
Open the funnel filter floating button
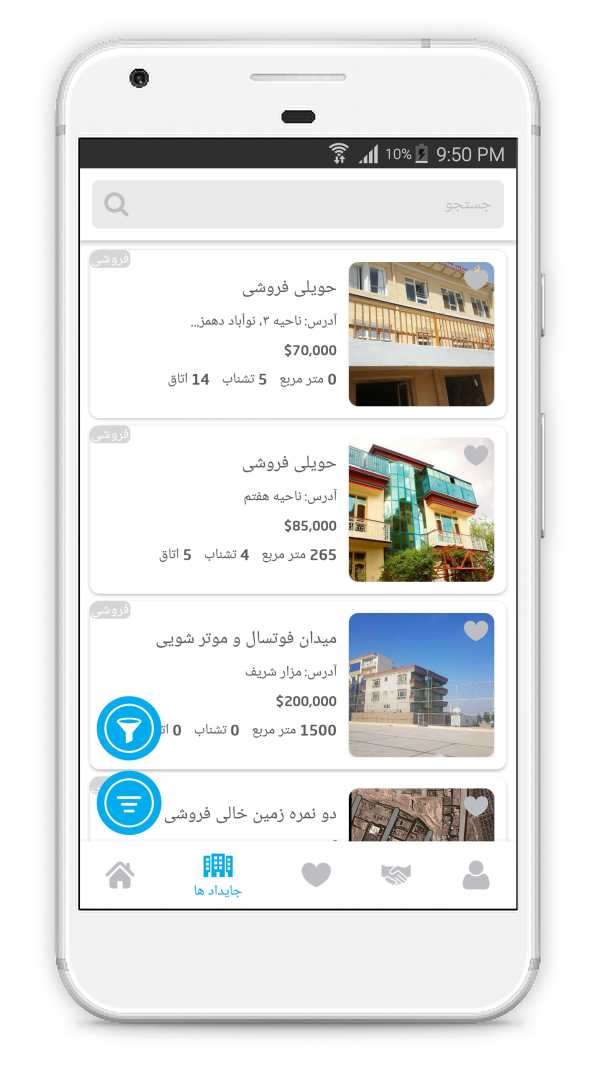[129, 729]
